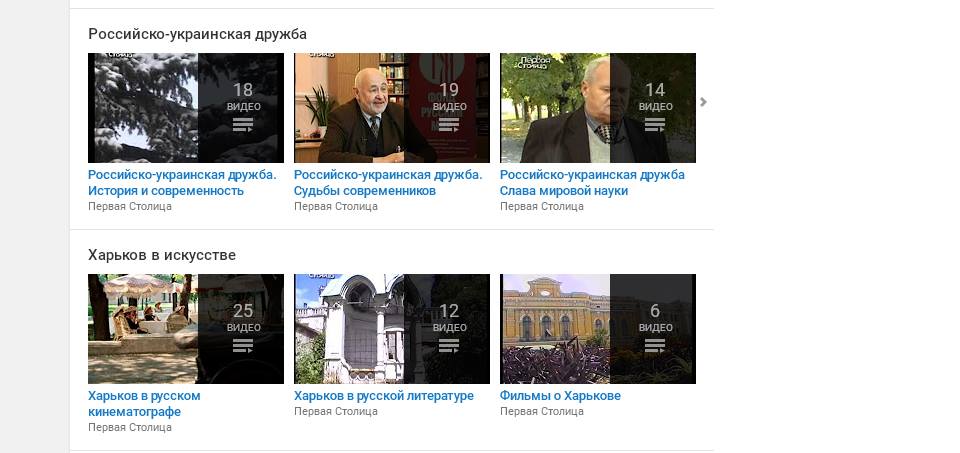The height and width of the screenshot is (453, 960).
Task: Open link 'Российско-украинская дружба. Судьбы современников'
Action: coord(388,182)
